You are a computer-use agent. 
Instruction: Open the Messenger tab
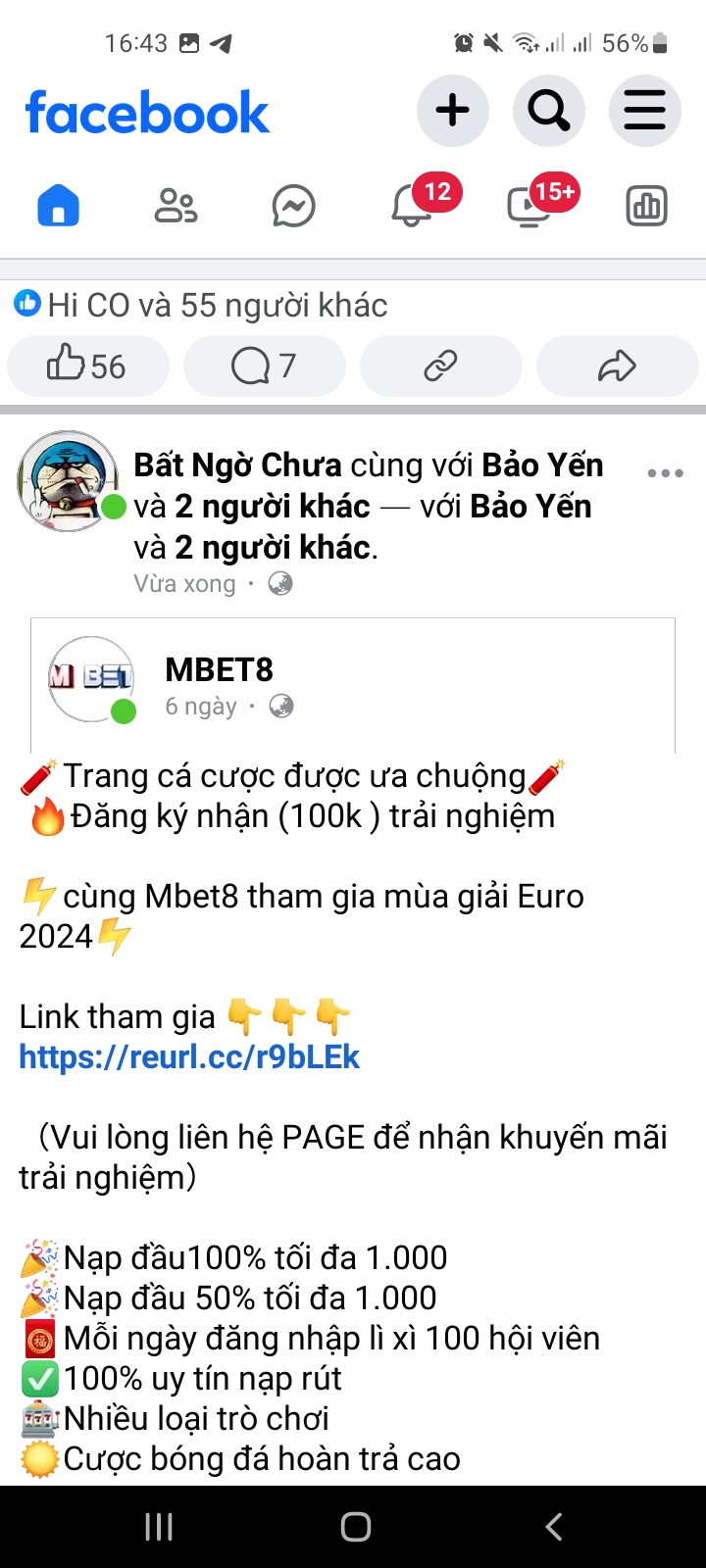click(x=293, y=206)
